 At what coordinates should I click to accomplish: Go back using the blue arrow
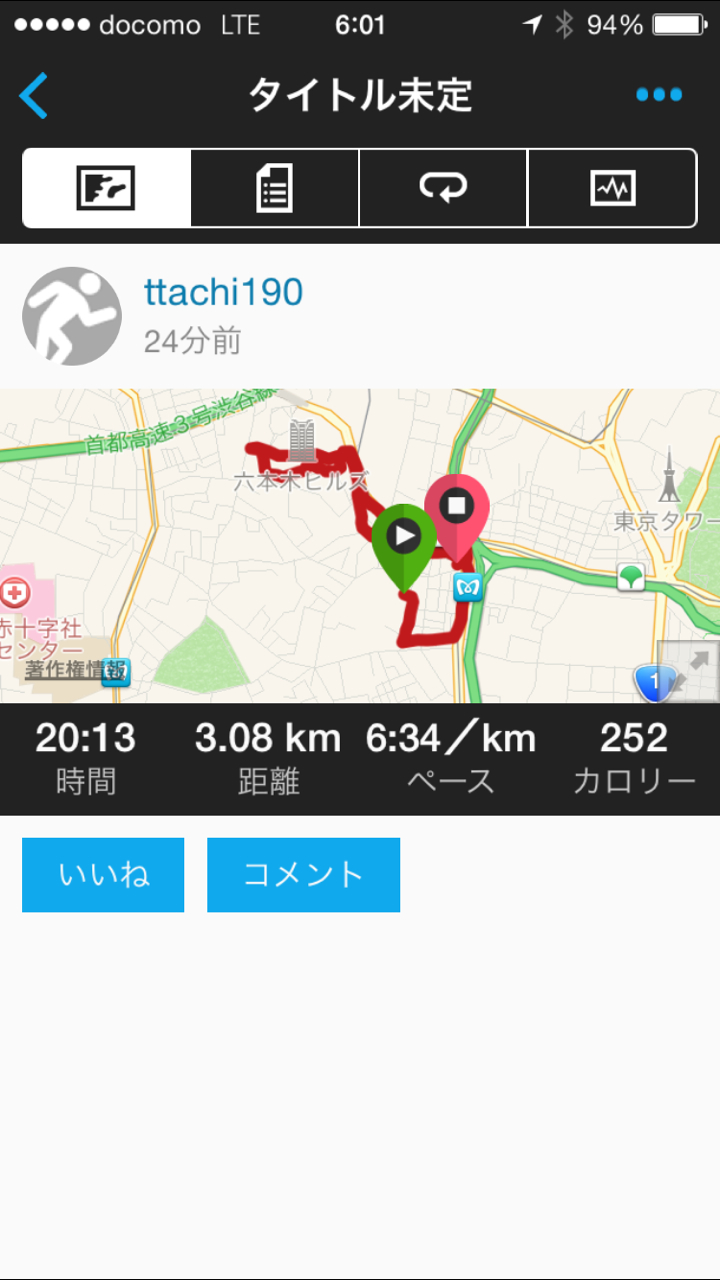click(x=34, y=96)
